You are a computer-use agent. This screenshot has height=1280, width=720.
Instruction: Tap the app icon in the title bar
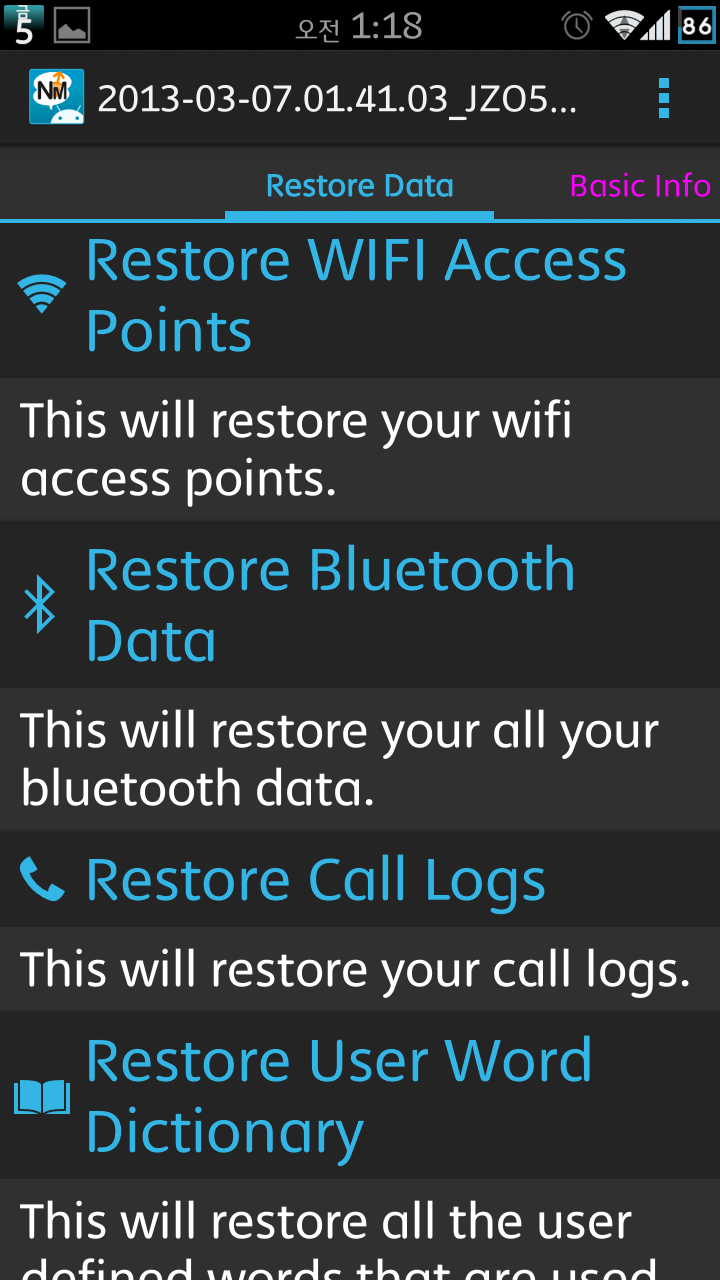pos(56,98)
